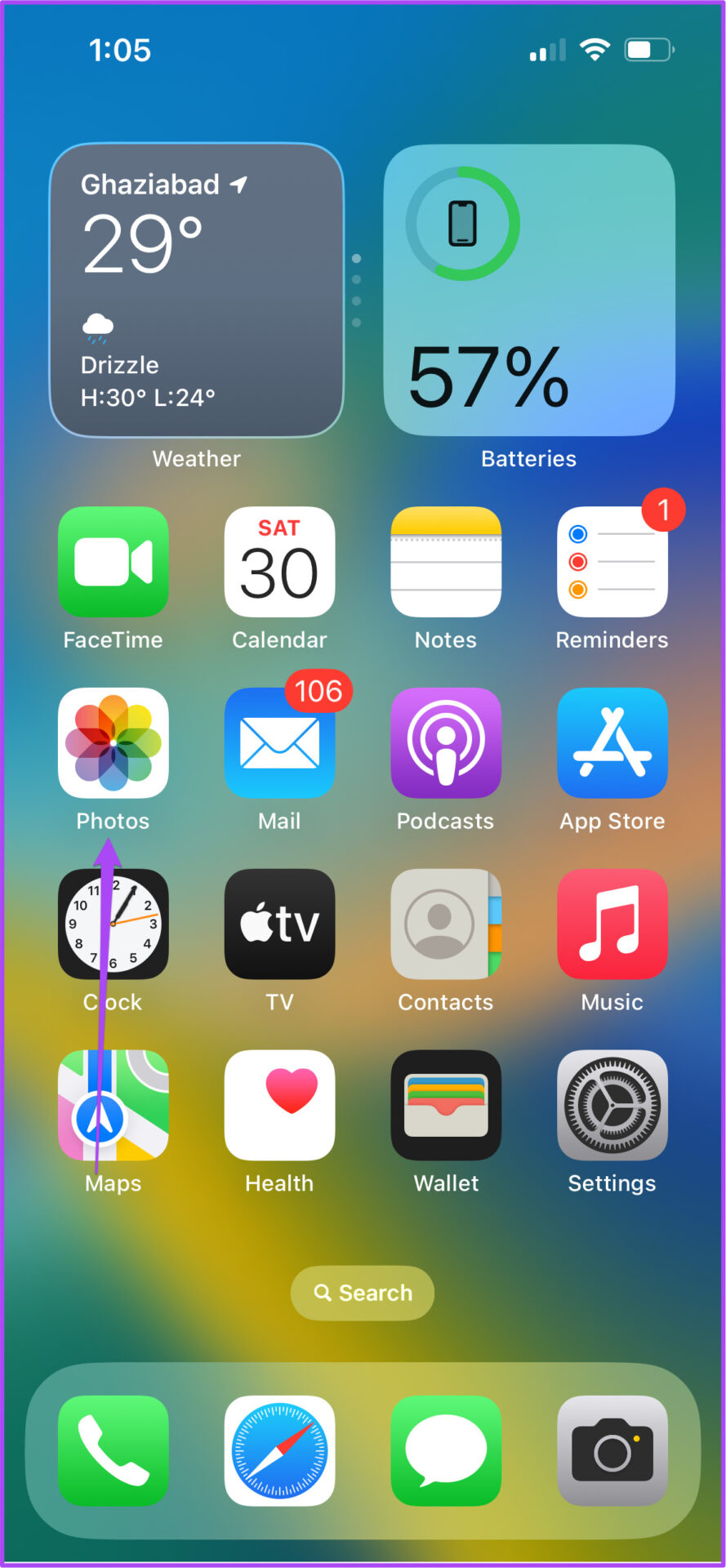Screen dimensions: 726x1568
Task: Launch Safari from the dock
Action: tap(279, 1450)
